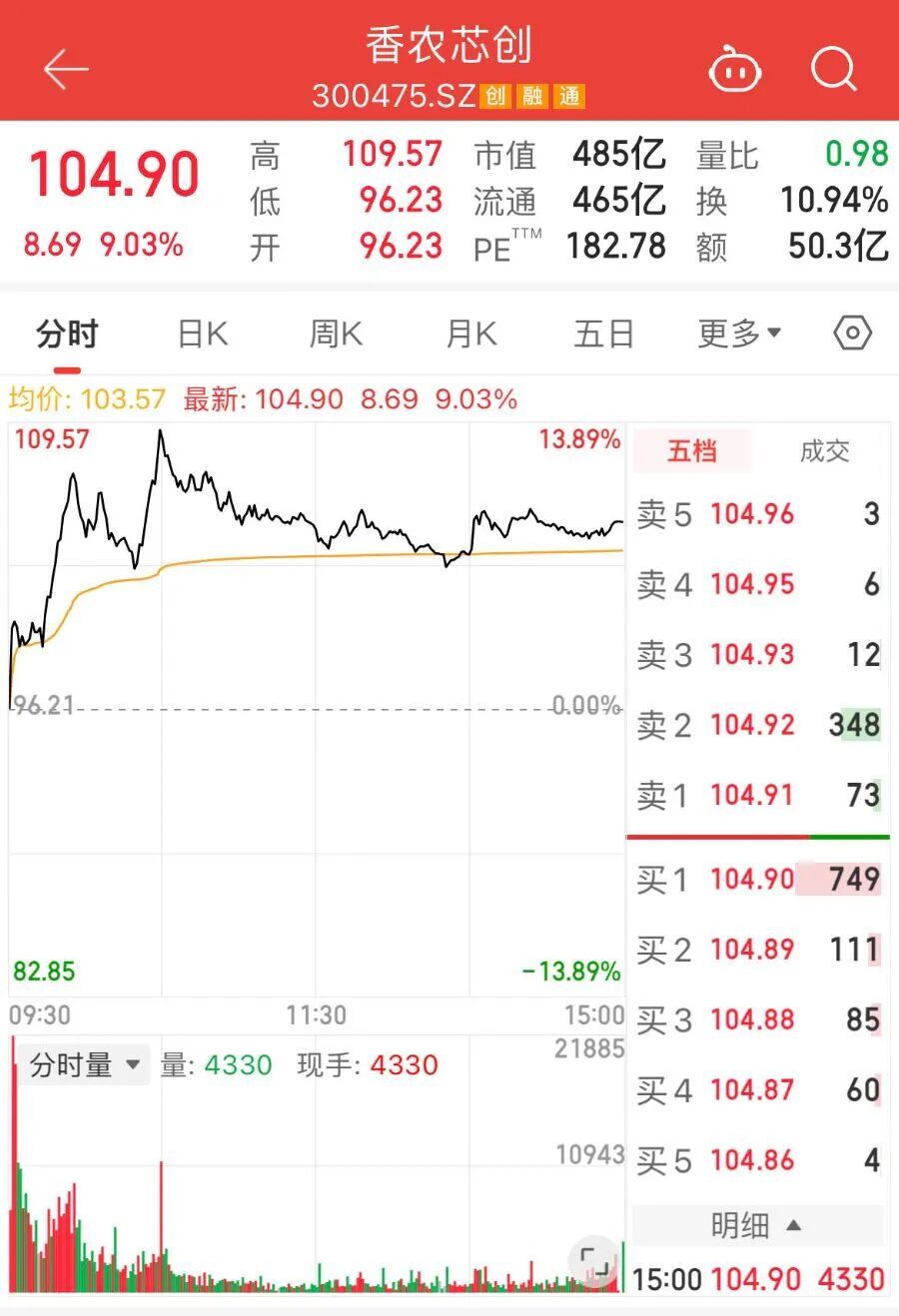Select the 五档 order book tab
This screenshot has height=1316, width=899.
692,451
